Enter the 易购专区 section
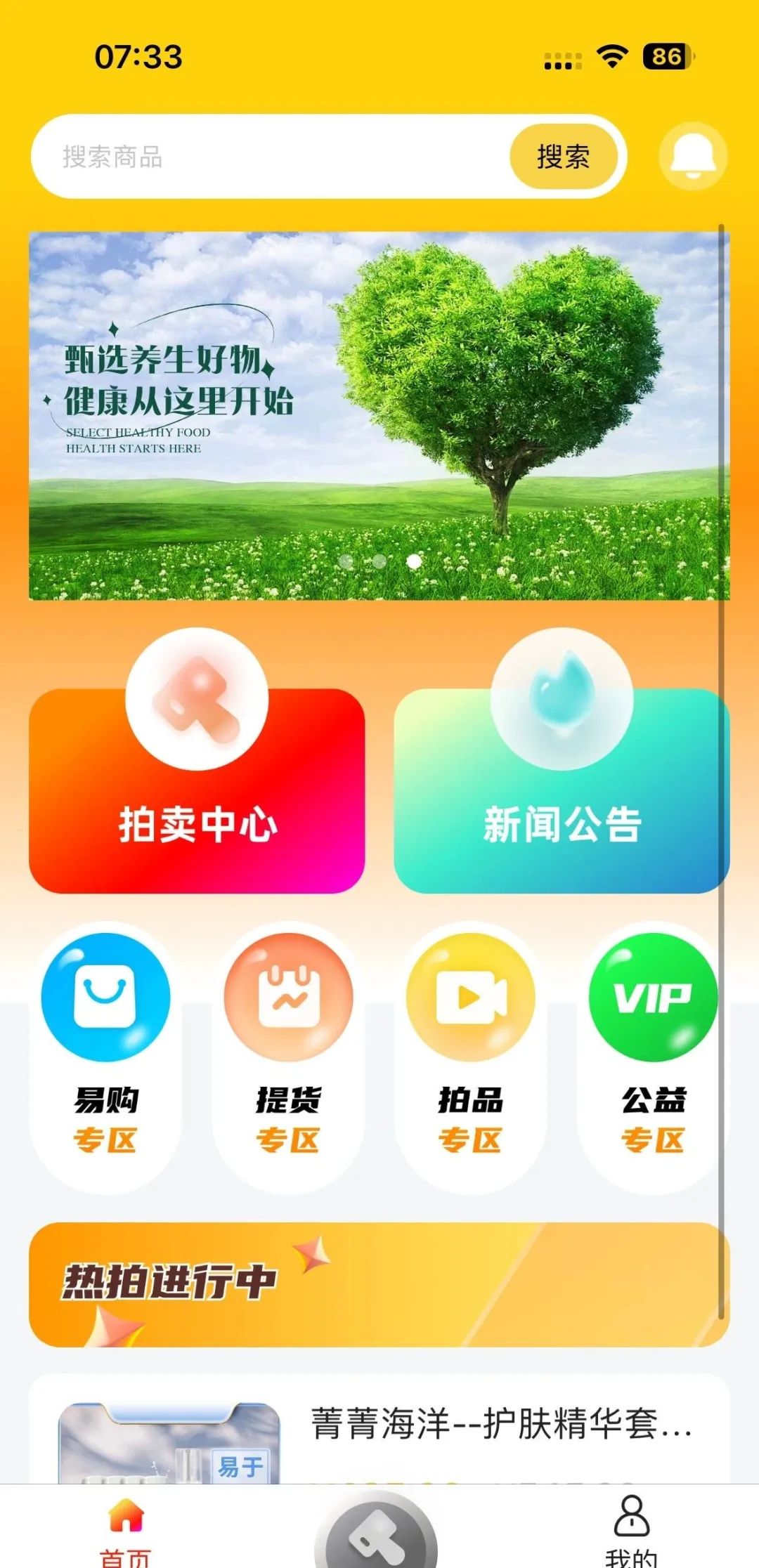This screenshot has height=1568, width=759. [105, 1057]
